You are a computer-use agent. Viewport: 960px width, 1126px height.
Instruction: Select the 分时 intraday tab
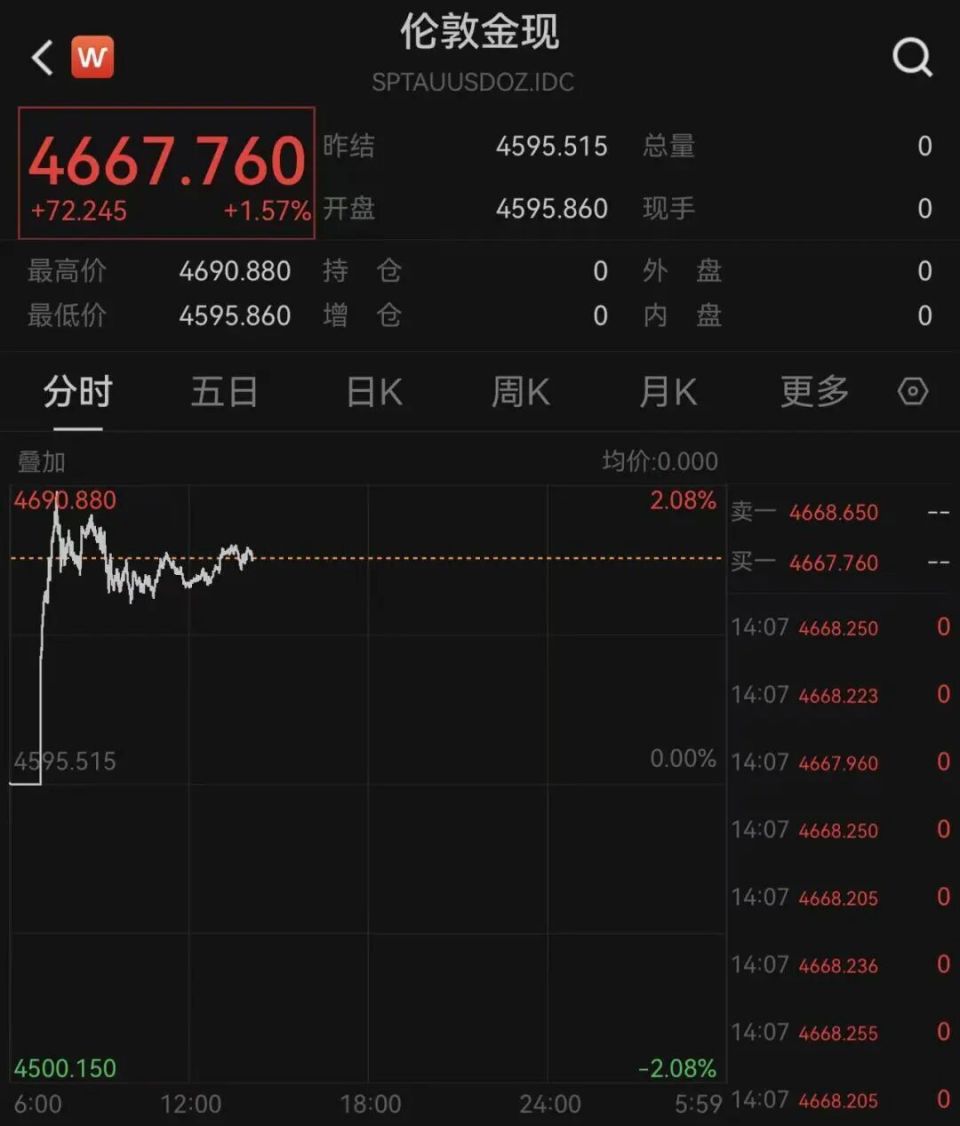click(76, 391)
